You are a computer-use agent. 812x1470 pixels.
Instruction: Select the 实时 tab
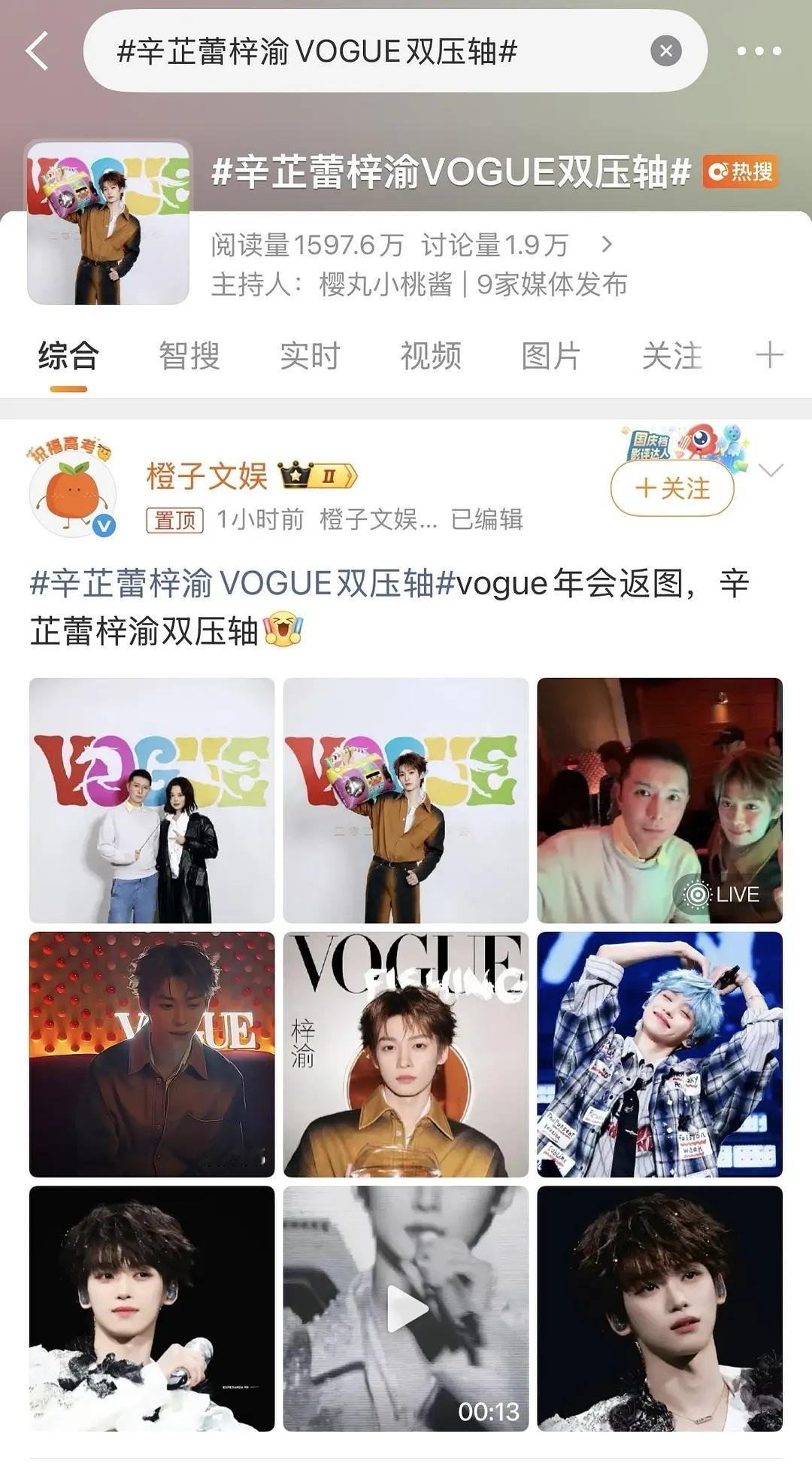310,357
